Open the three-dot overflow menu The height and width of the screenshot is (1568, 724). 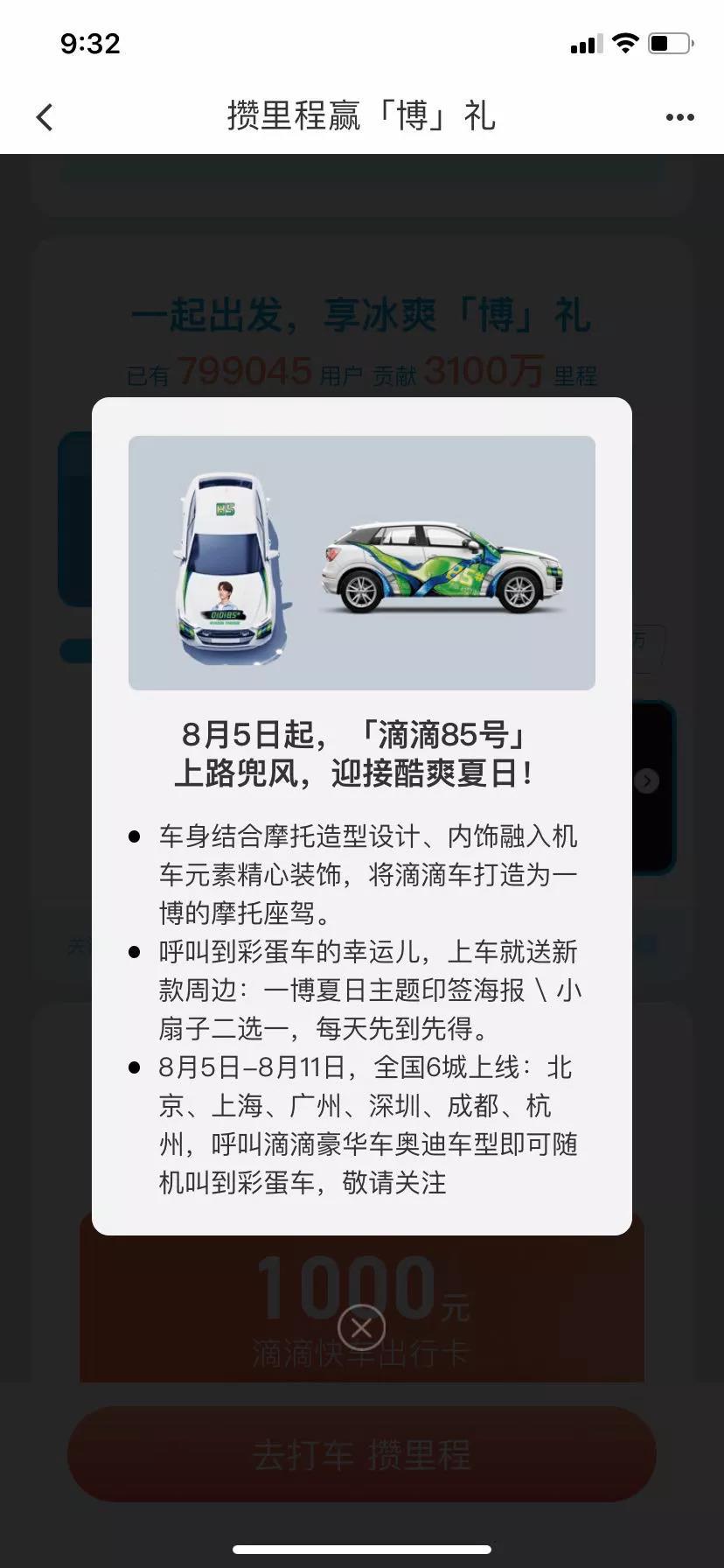(679, 116)
